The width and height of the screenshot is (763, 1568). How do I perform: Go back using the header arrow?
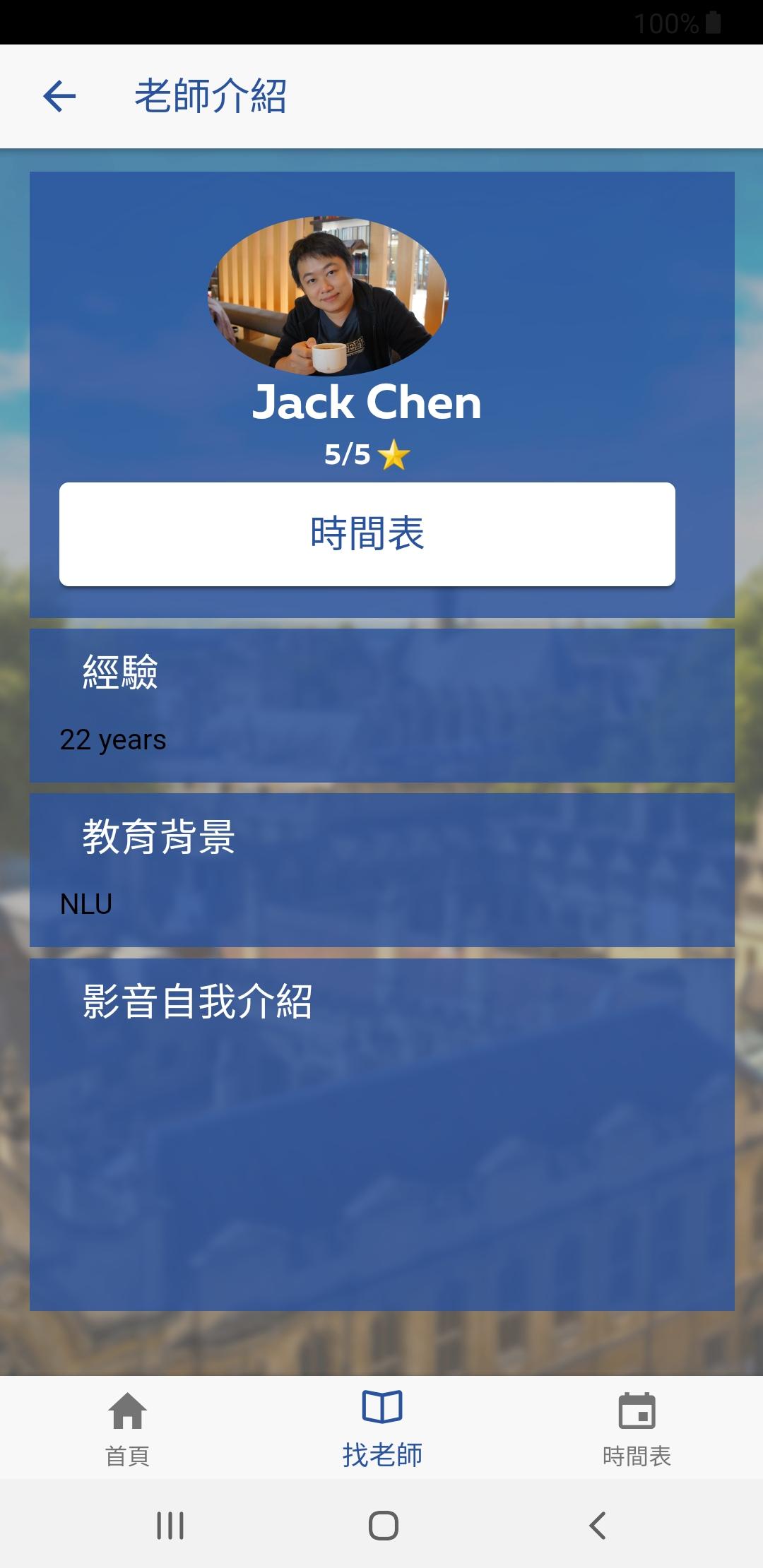pyautogui.click(x=59, y=96)
